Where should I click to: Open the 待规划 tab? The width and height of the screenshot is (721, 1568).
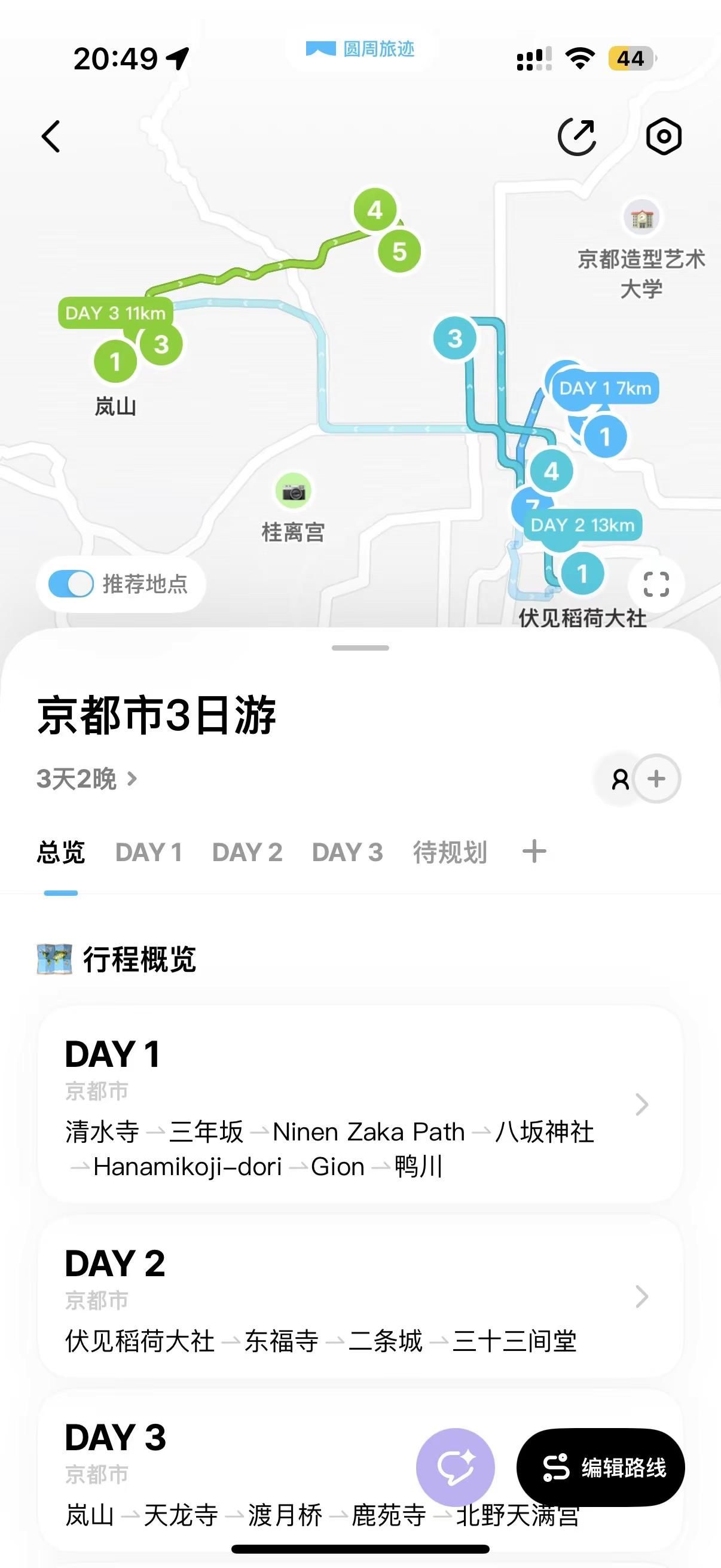[x=450, y=852]
